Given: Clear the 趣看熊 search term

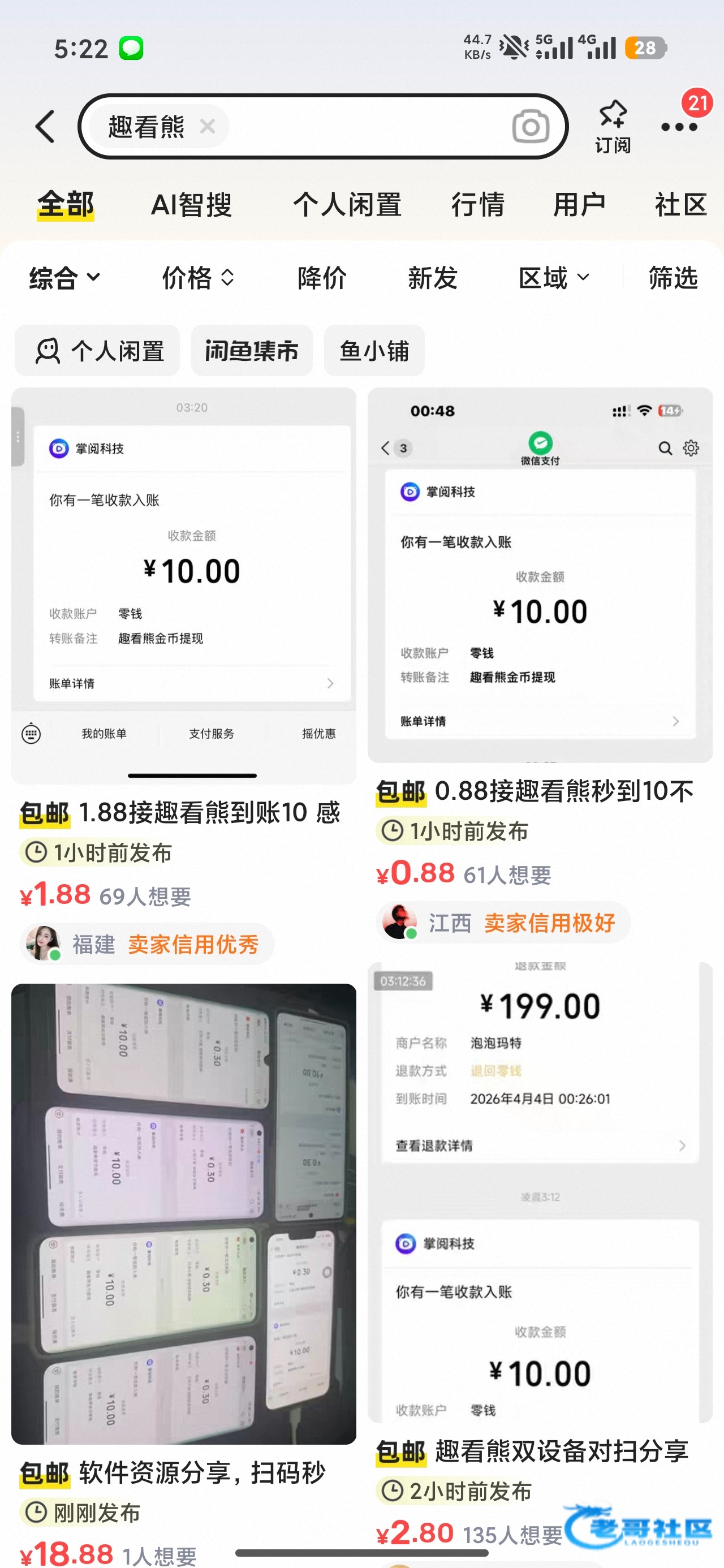Looking at the screenshot, I should point(208,127).
